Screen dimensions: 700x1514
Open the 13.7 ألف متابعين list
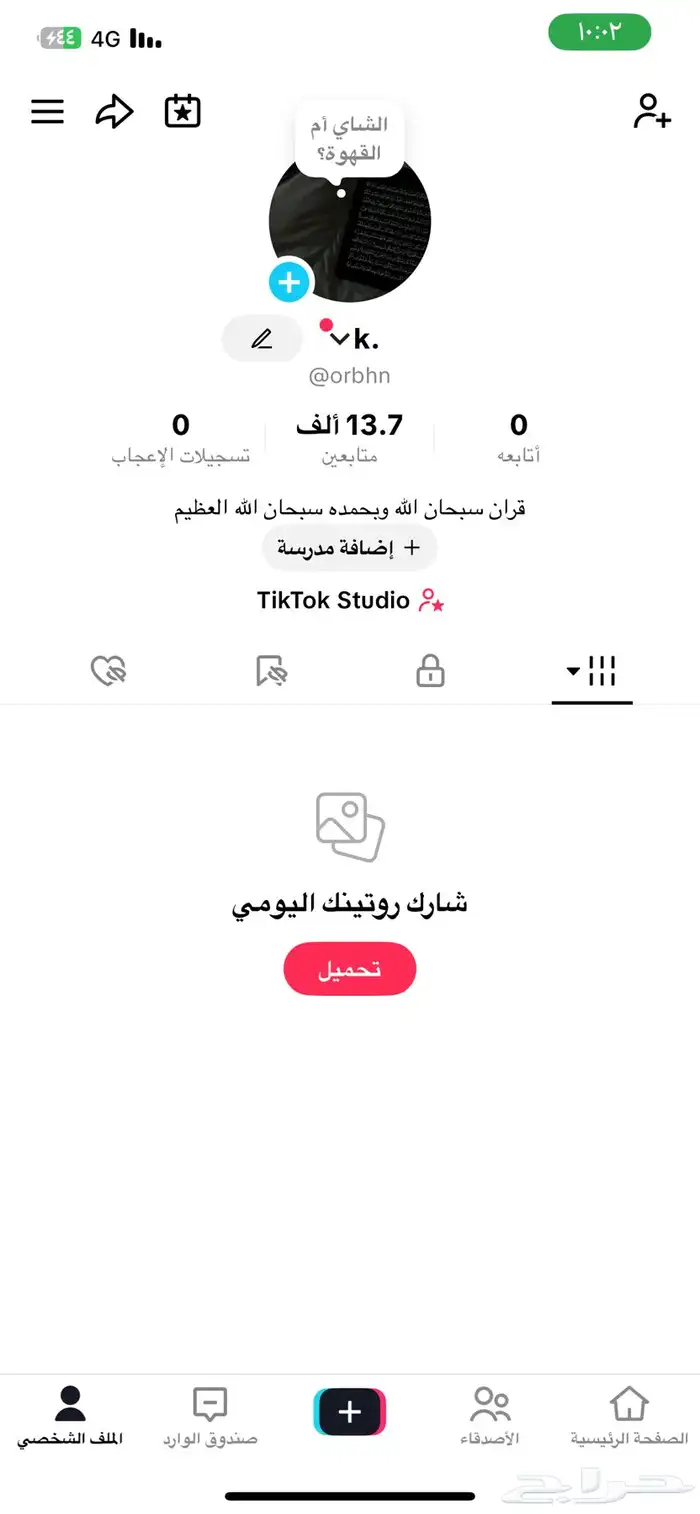(x=349, y=438)
